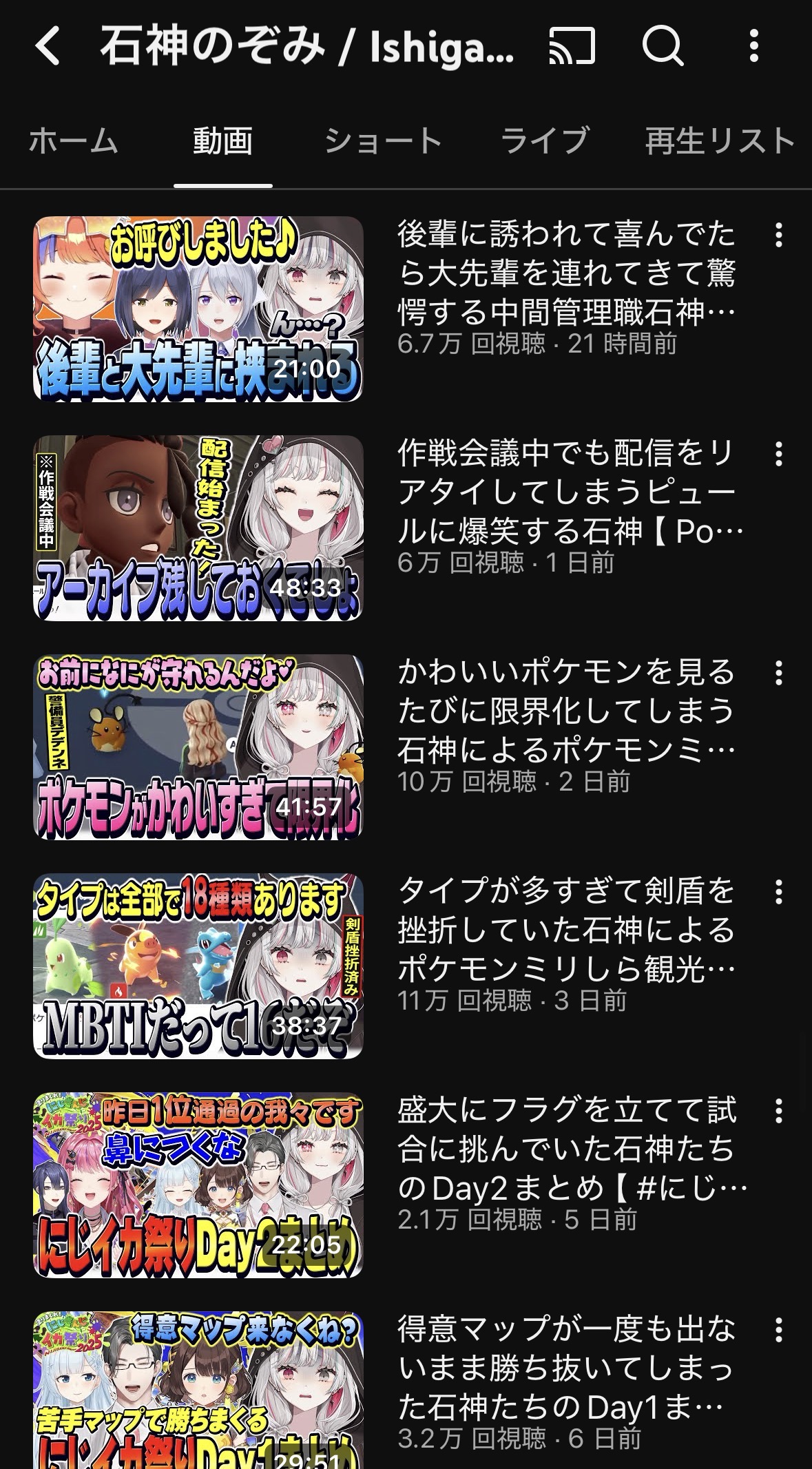The width and height of the screenshot is (812, 1469).
Task: Go back from the channel page
Action: pyautogui.click(x=48, y=47)
